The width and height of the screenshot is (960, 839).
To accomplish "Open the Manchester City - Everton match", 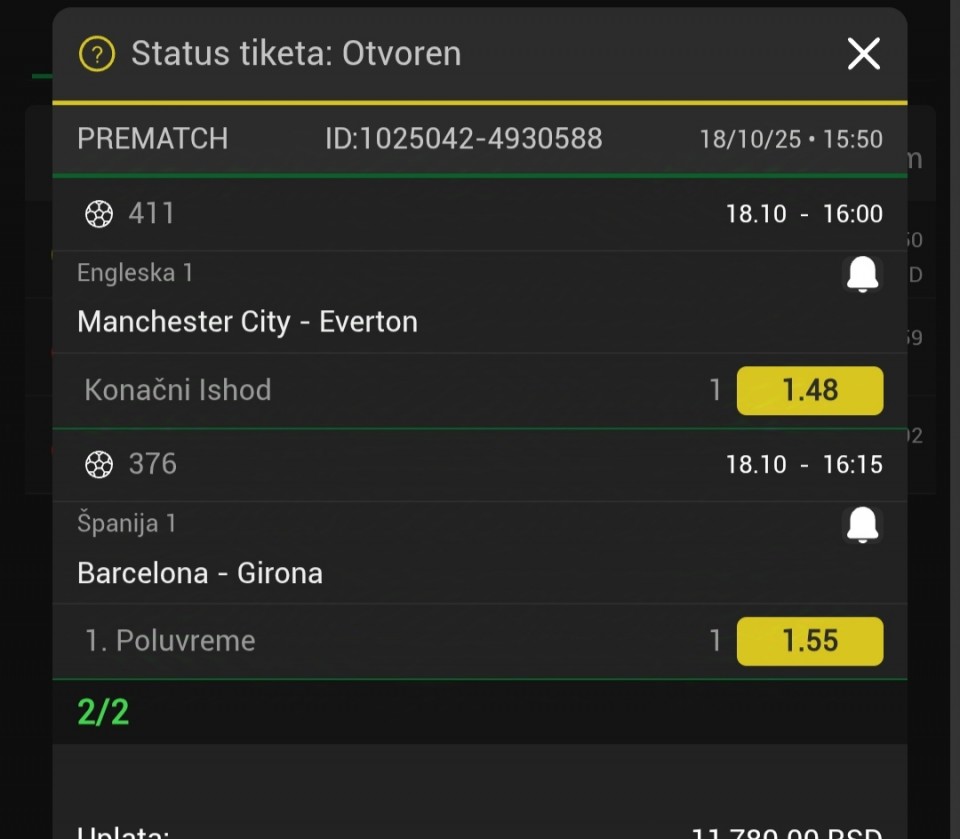I will point(247,322).
